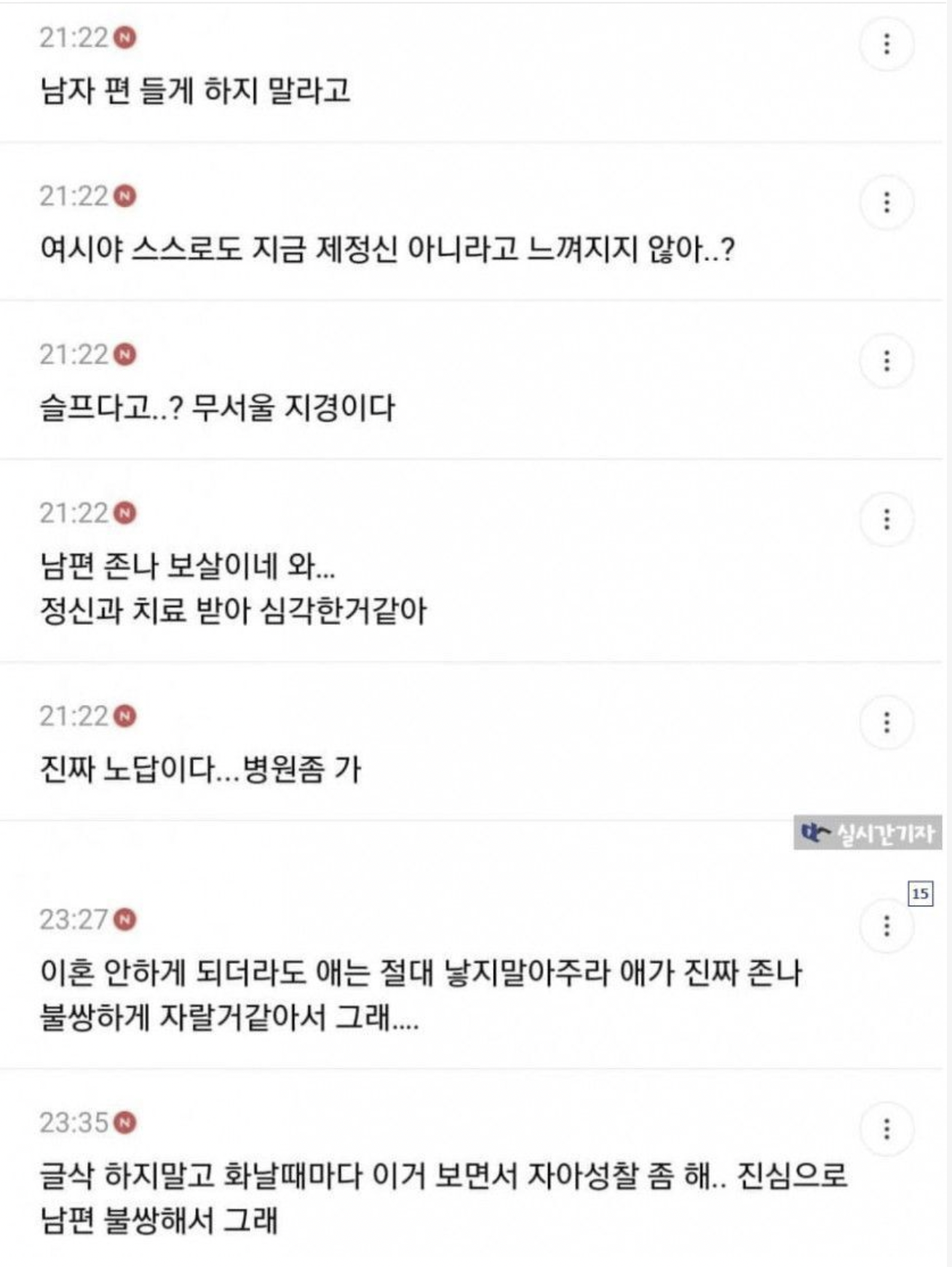
Task: Open options for the "남자 편 들게 하지 말라고" comment
Action: click(x=886, y=44)
